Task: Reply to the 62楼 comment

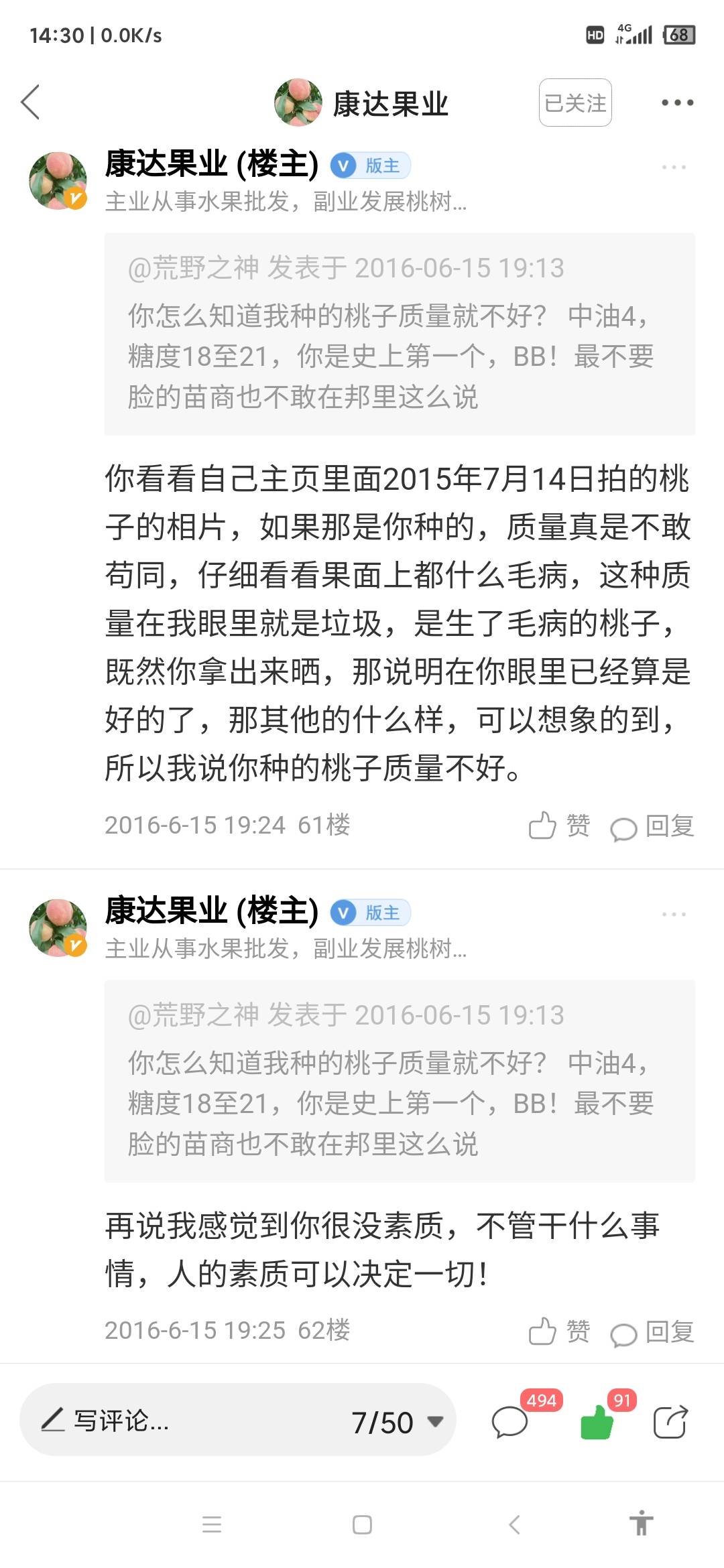Action: pos(652,1331)
